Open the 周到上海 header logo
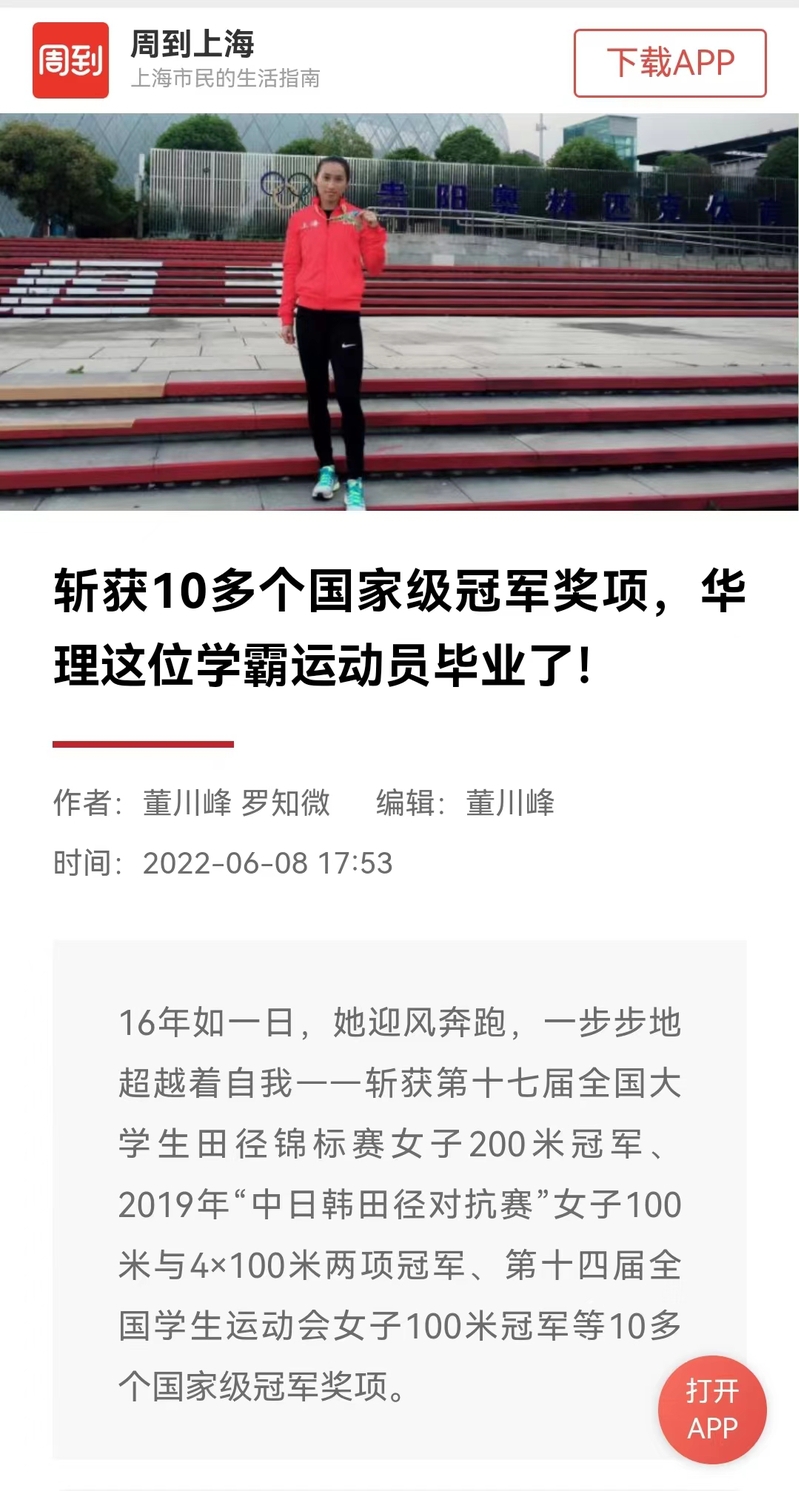This screenshot has height=1491, width=799. coord(70,60)
